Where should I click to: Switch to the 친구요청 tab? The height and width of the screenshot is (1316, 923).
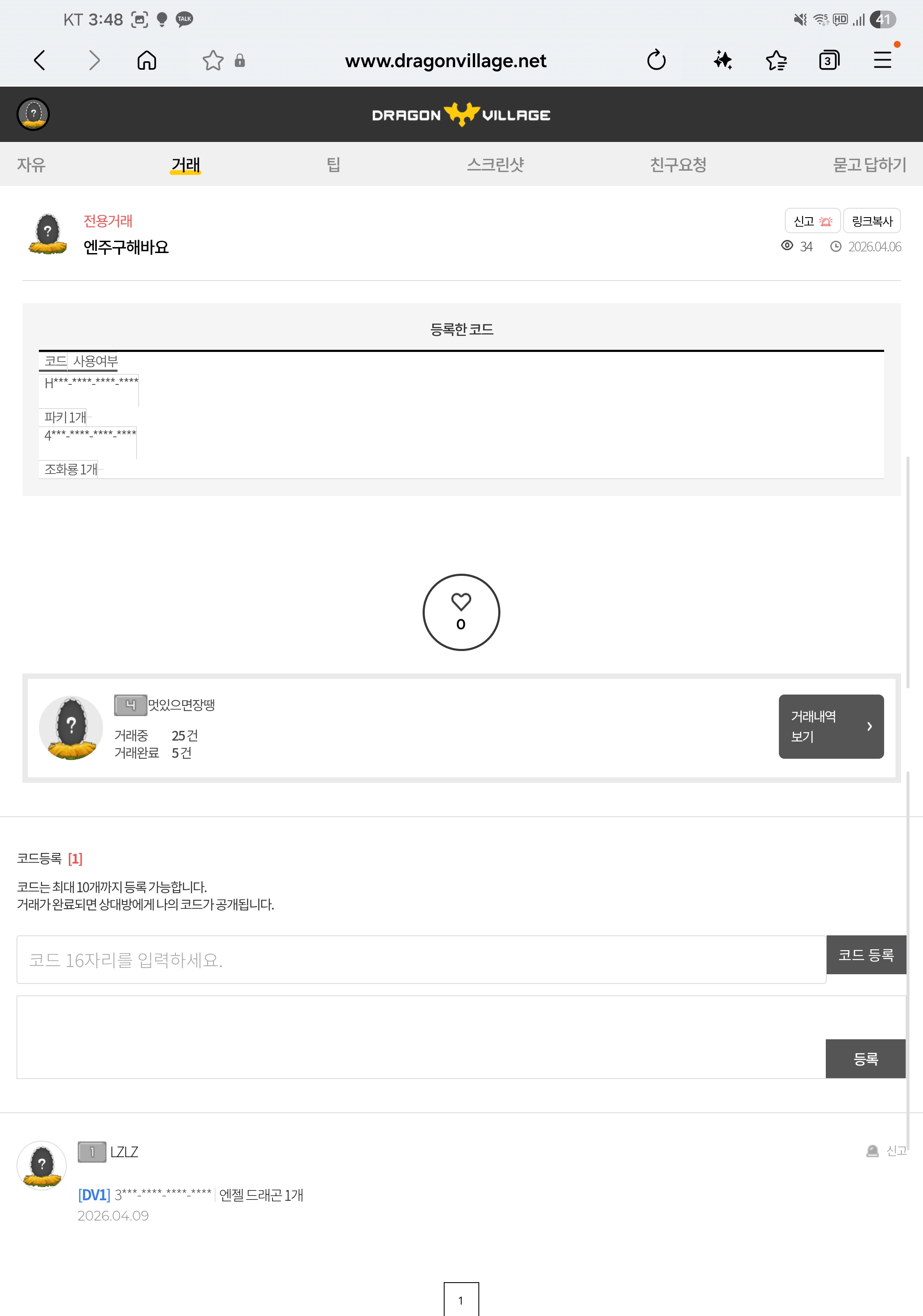click(677, 164)
